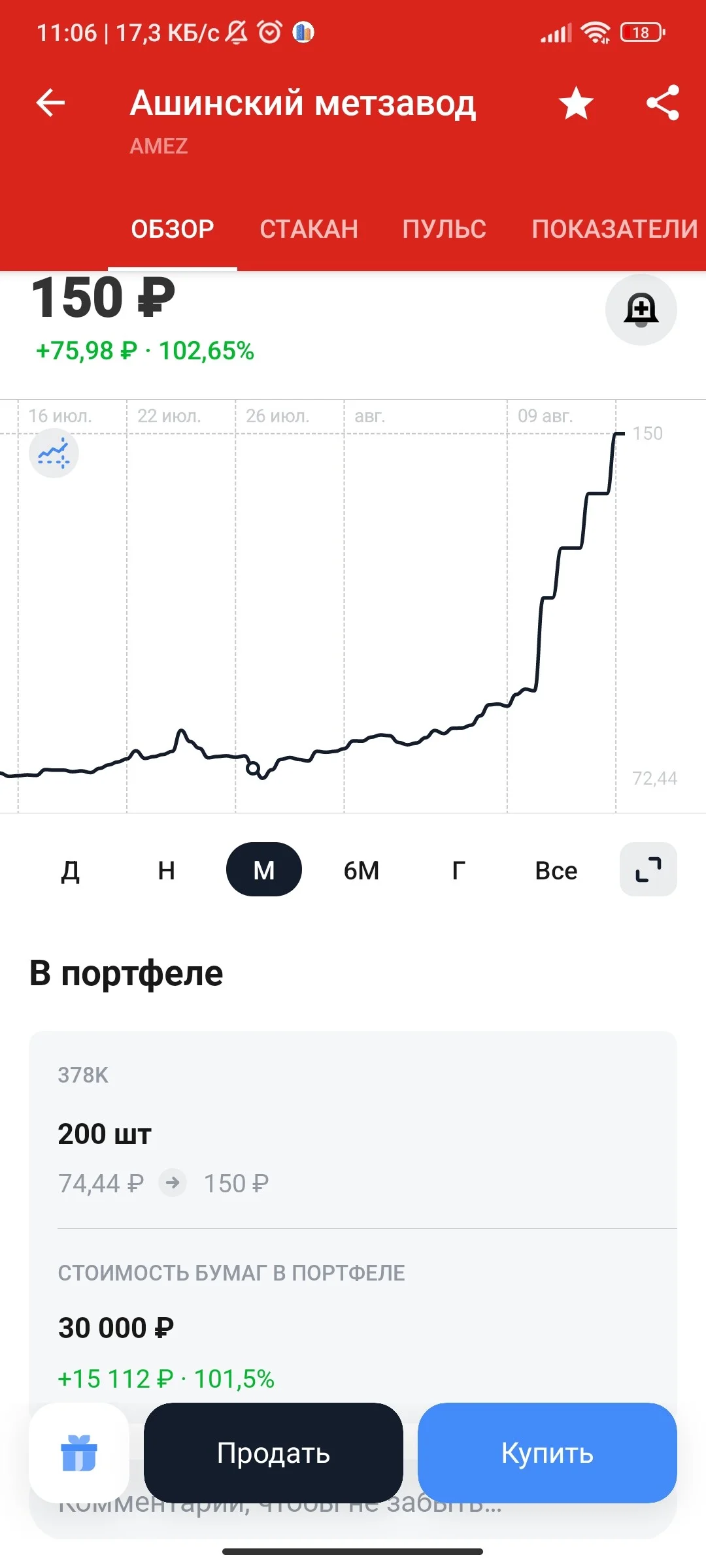The width and height of the screenshot is (706, 1568).
Task: Show the Все full-history chart
Action: tap(556, 870)
